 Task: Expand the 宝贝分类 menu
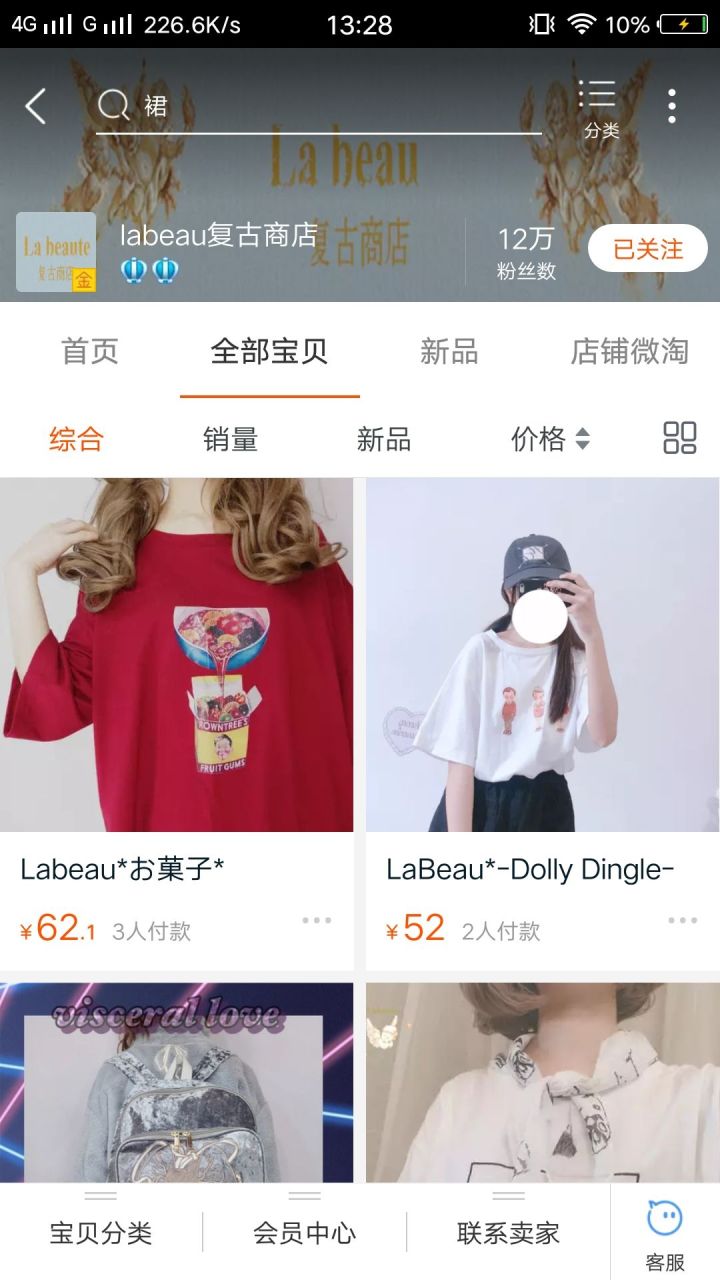(101, 1232)
